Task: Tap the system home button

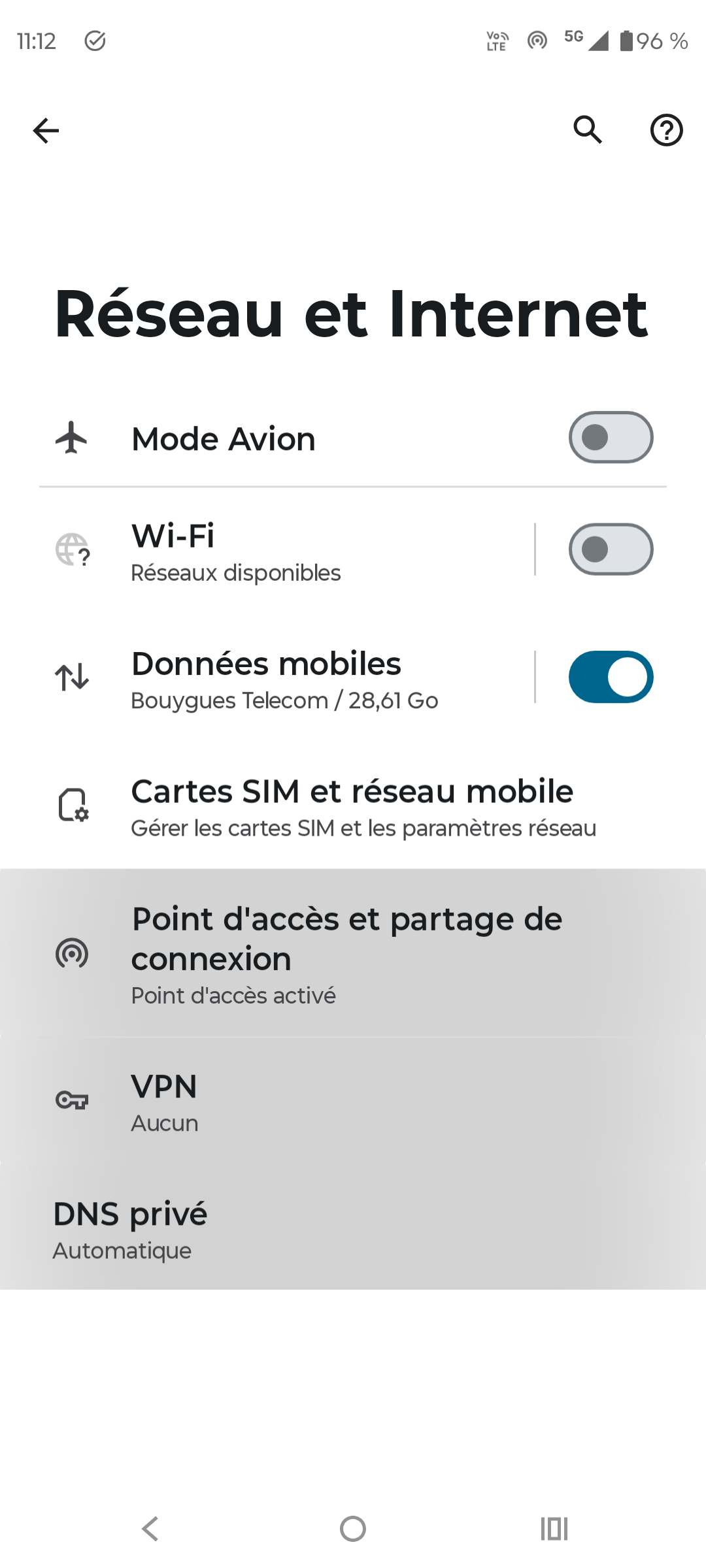Action: point(353,1529)
